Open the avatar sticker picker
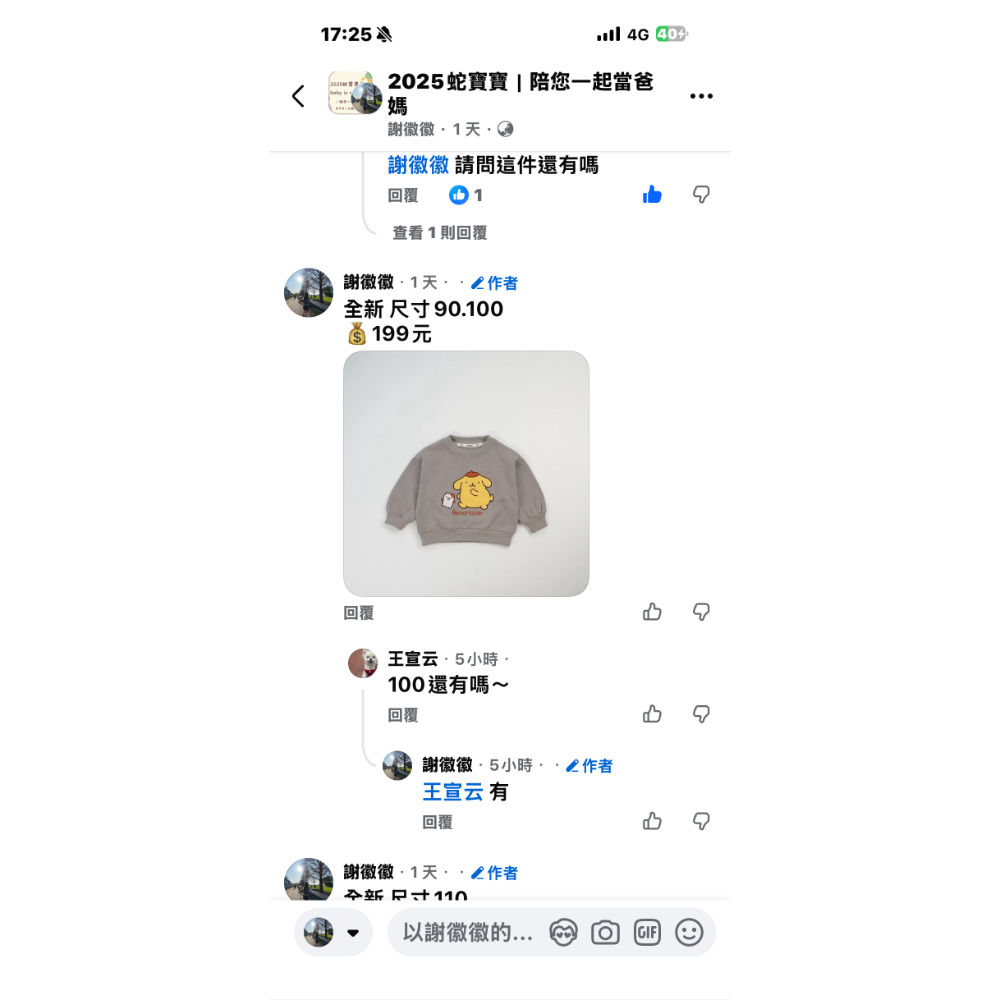 tap(564, 933)
